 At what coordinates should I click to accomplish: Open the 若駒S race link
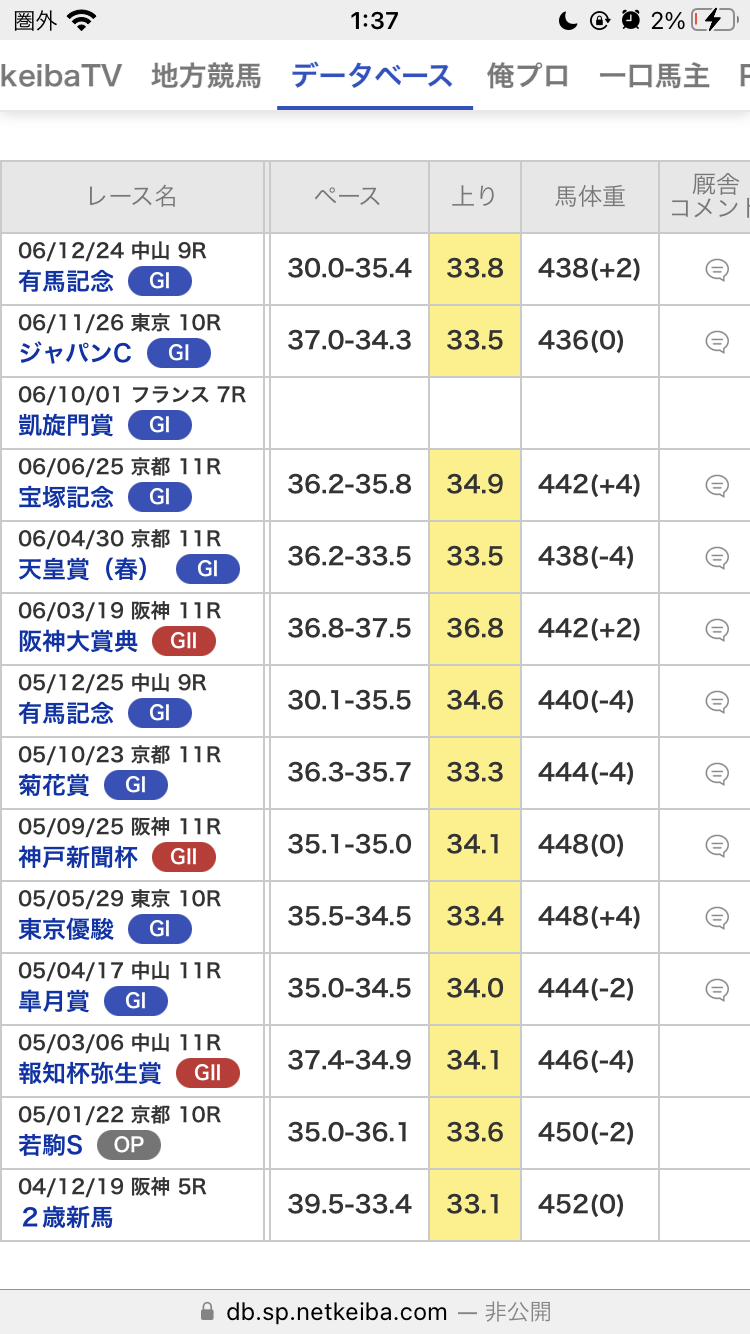[50, 1145]
